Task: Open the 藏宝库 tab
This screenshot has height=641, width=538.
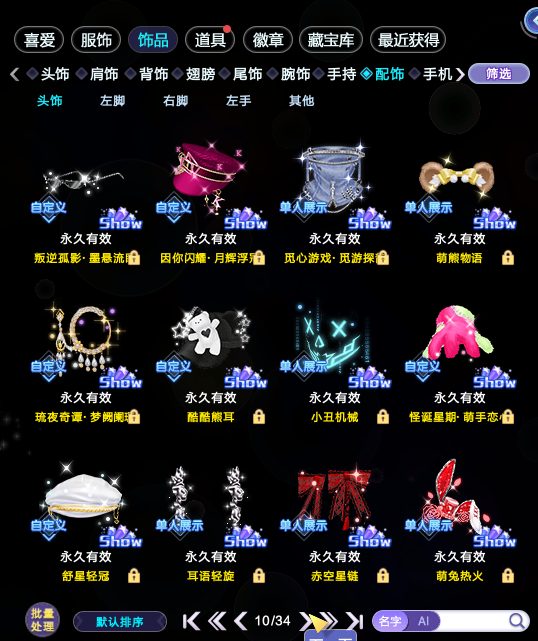Action: tap(331, 40)
